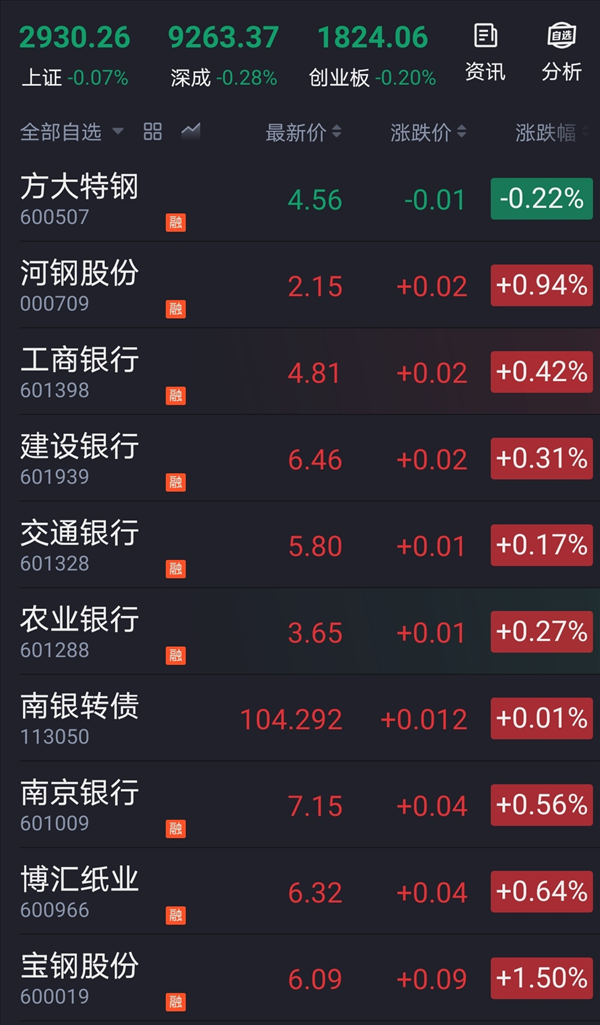Open the 自选 分析 analysis
The image size is (600, 1025).
coord(561,52)
